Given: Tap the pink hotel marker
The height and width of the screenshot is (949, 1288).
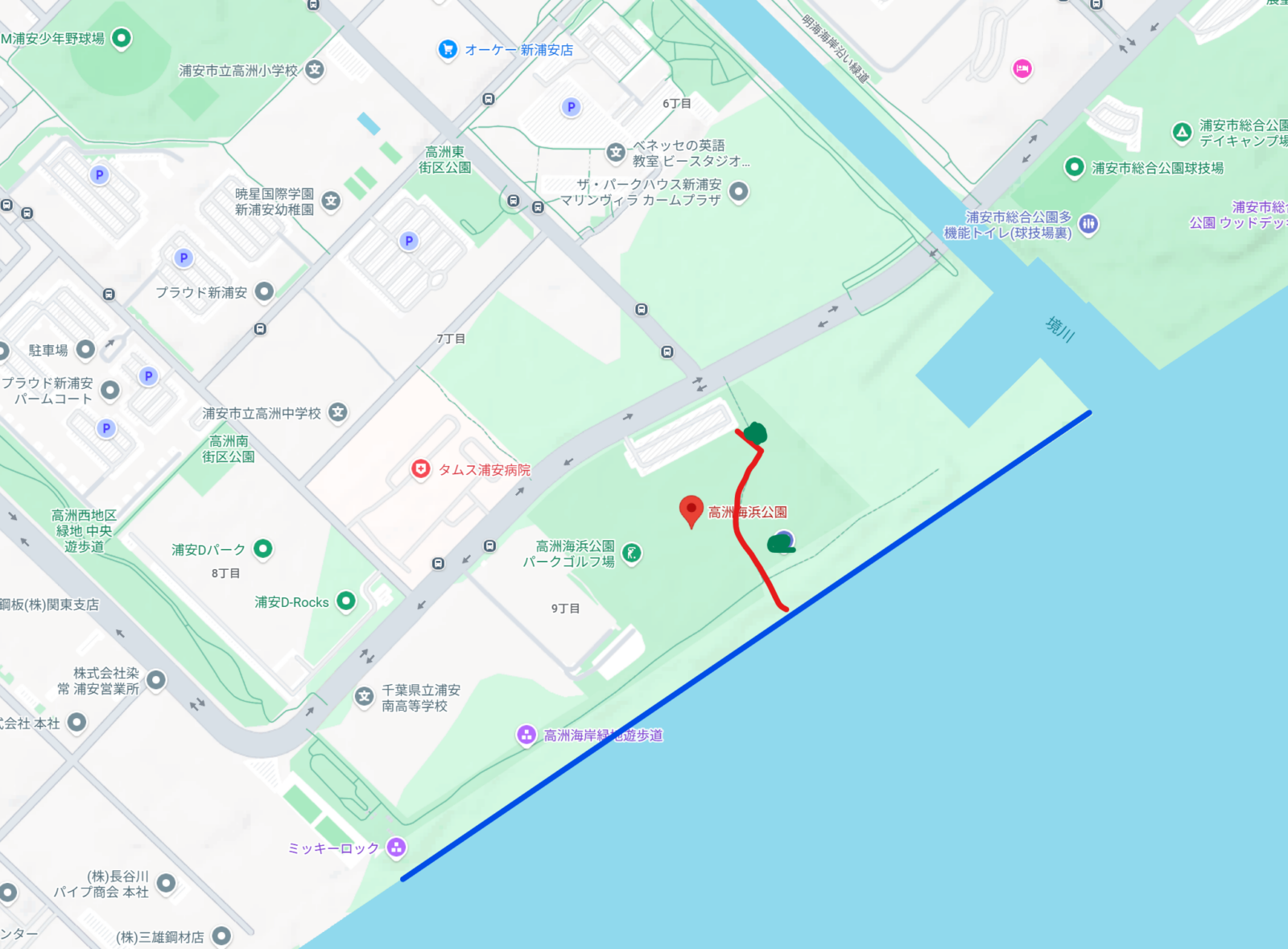Looking at the screenshot, I should (1022, 69).
